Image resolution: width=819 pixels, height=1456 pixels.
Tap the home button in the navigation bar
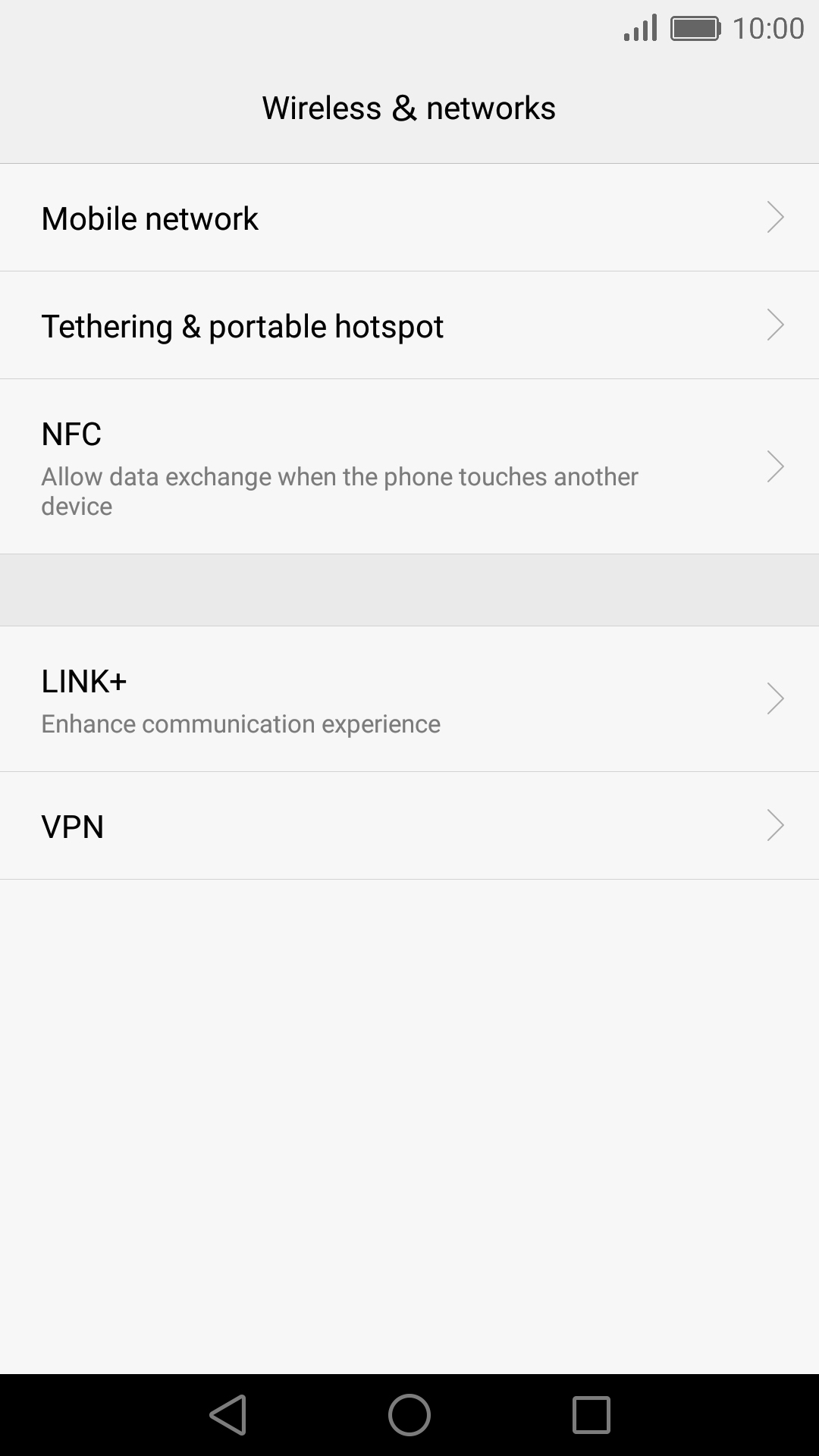409,1415
